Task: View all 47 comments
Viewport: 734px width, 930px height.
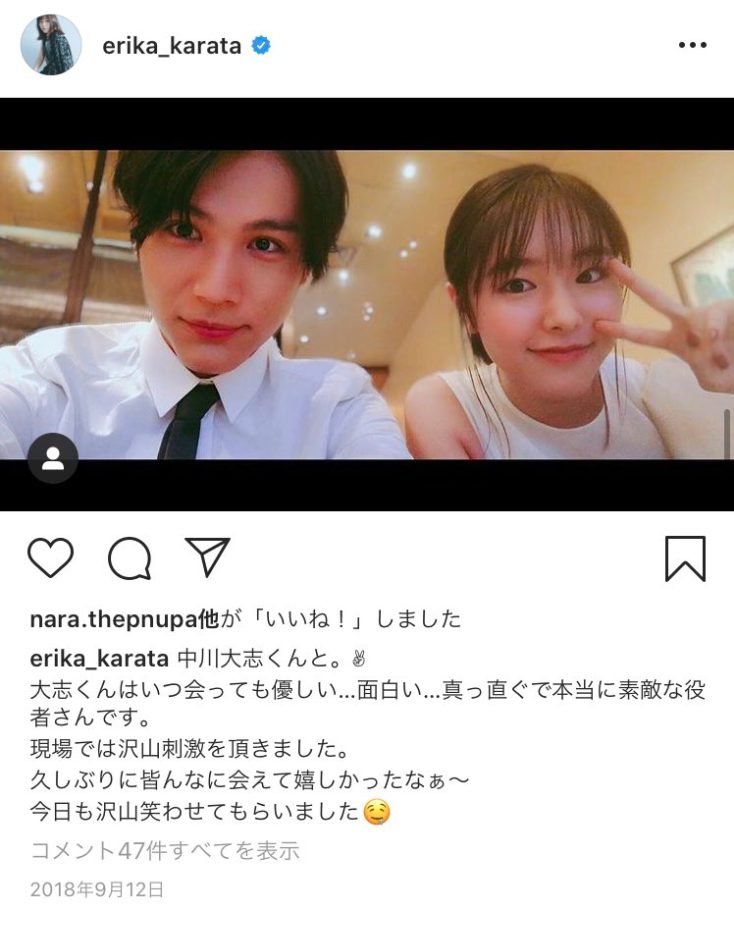Action: point(165,851)
